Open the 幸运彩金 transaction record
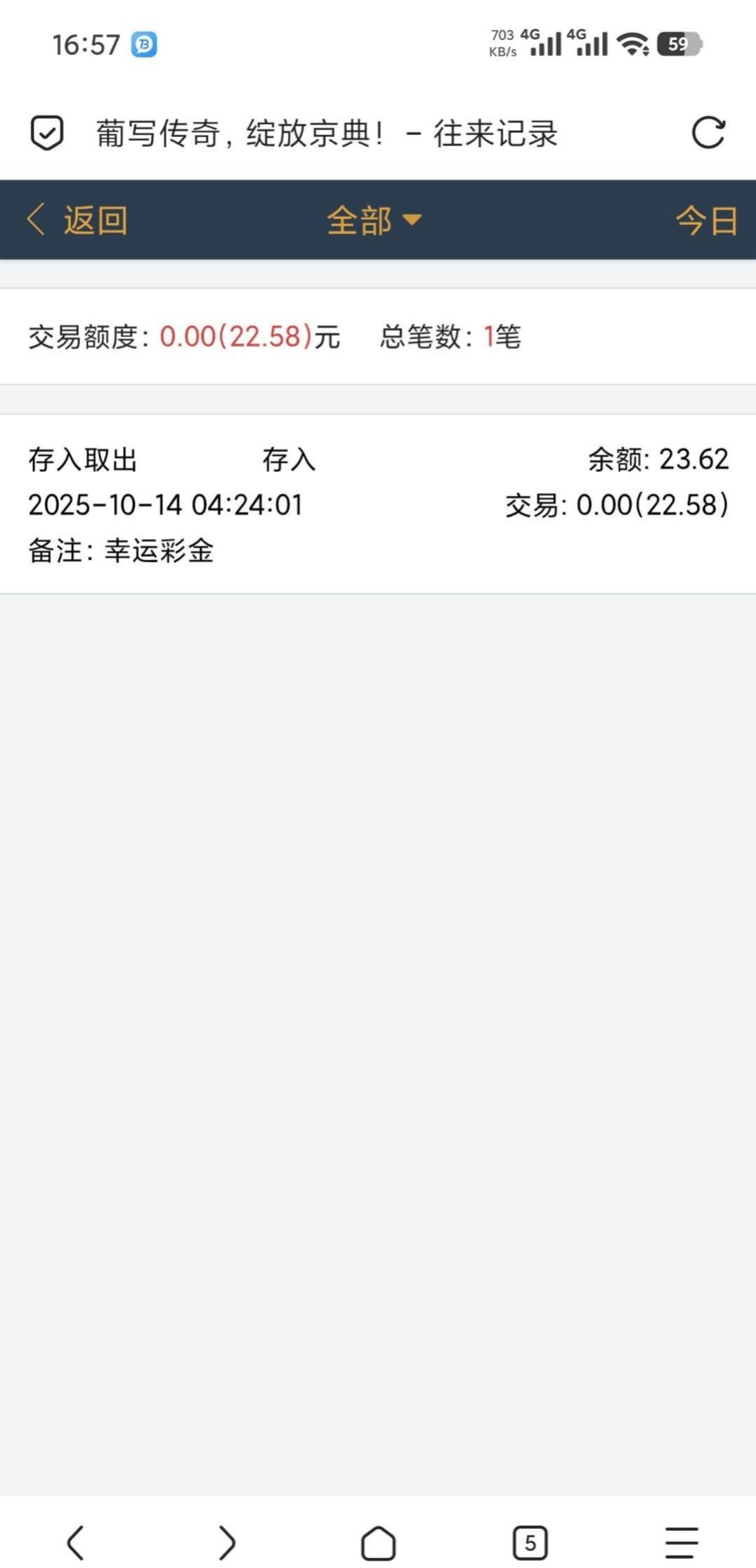 (x=378, y=504)
